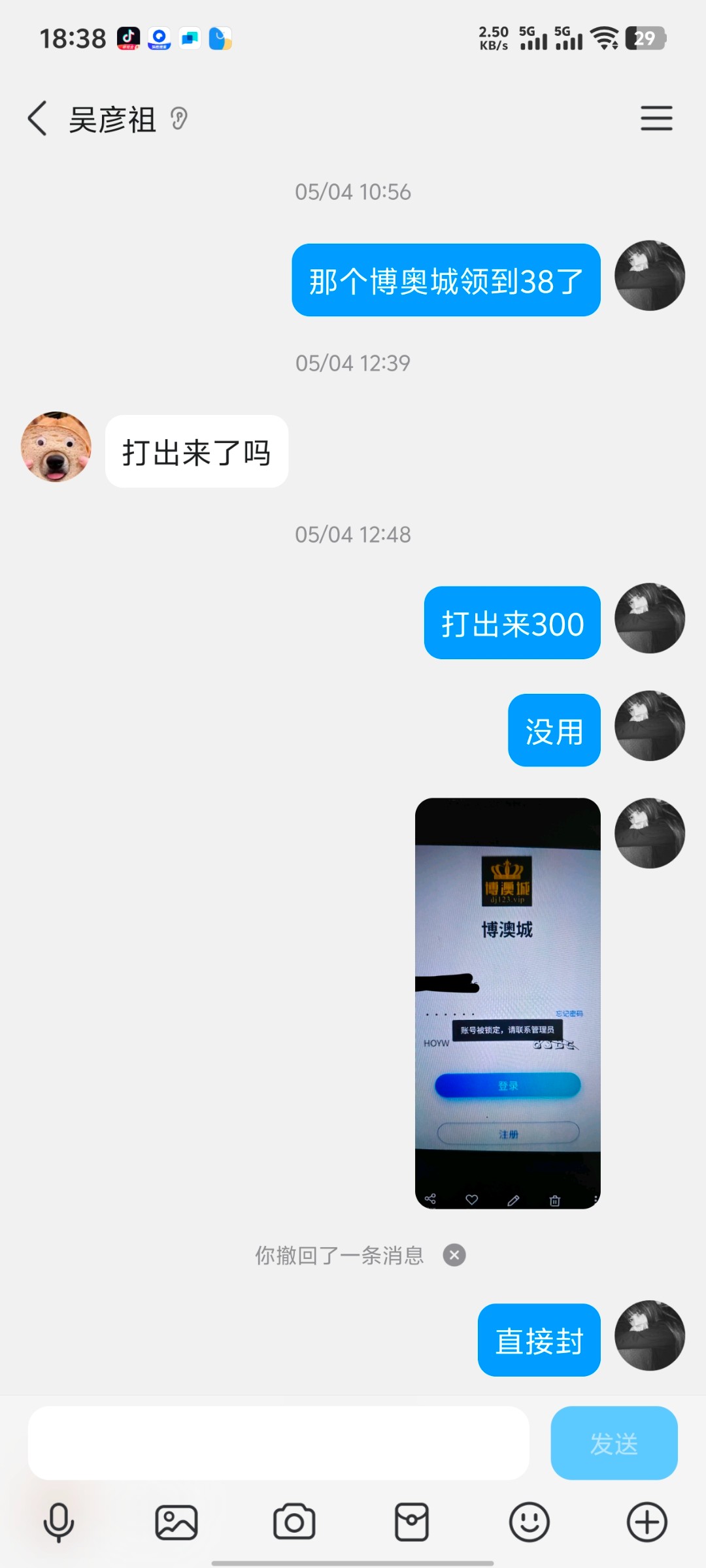The height and width of the screenshot is (1568, 706).
Task: Open the photo gallery picker
Action: (176, 1522)
